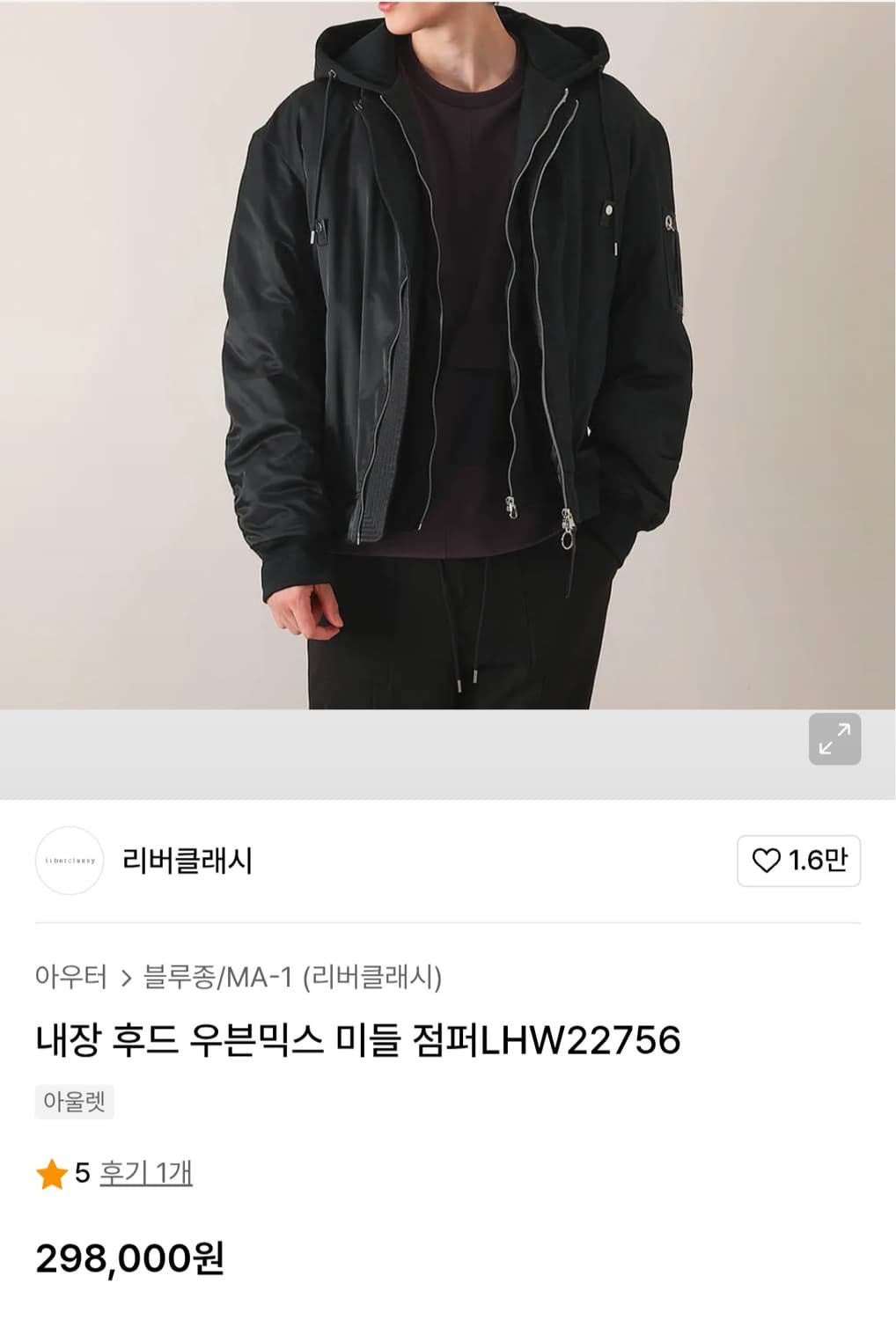Tap the fullscreen expand icon on the product image
The image size is (896, 1320).
click(834, 740)
